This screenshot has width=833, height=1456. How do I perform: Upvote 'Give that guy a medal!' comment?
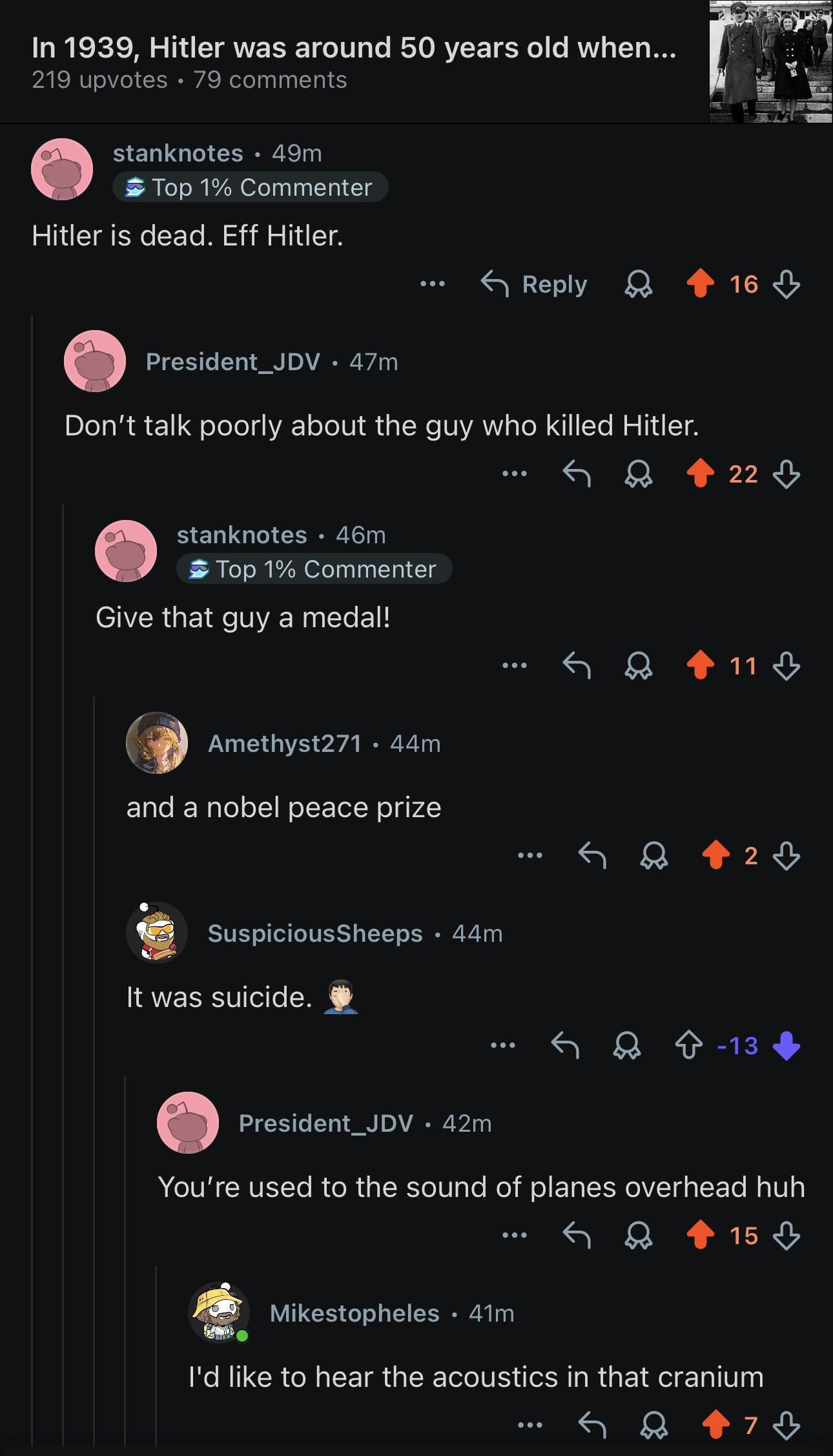(701, 665)
